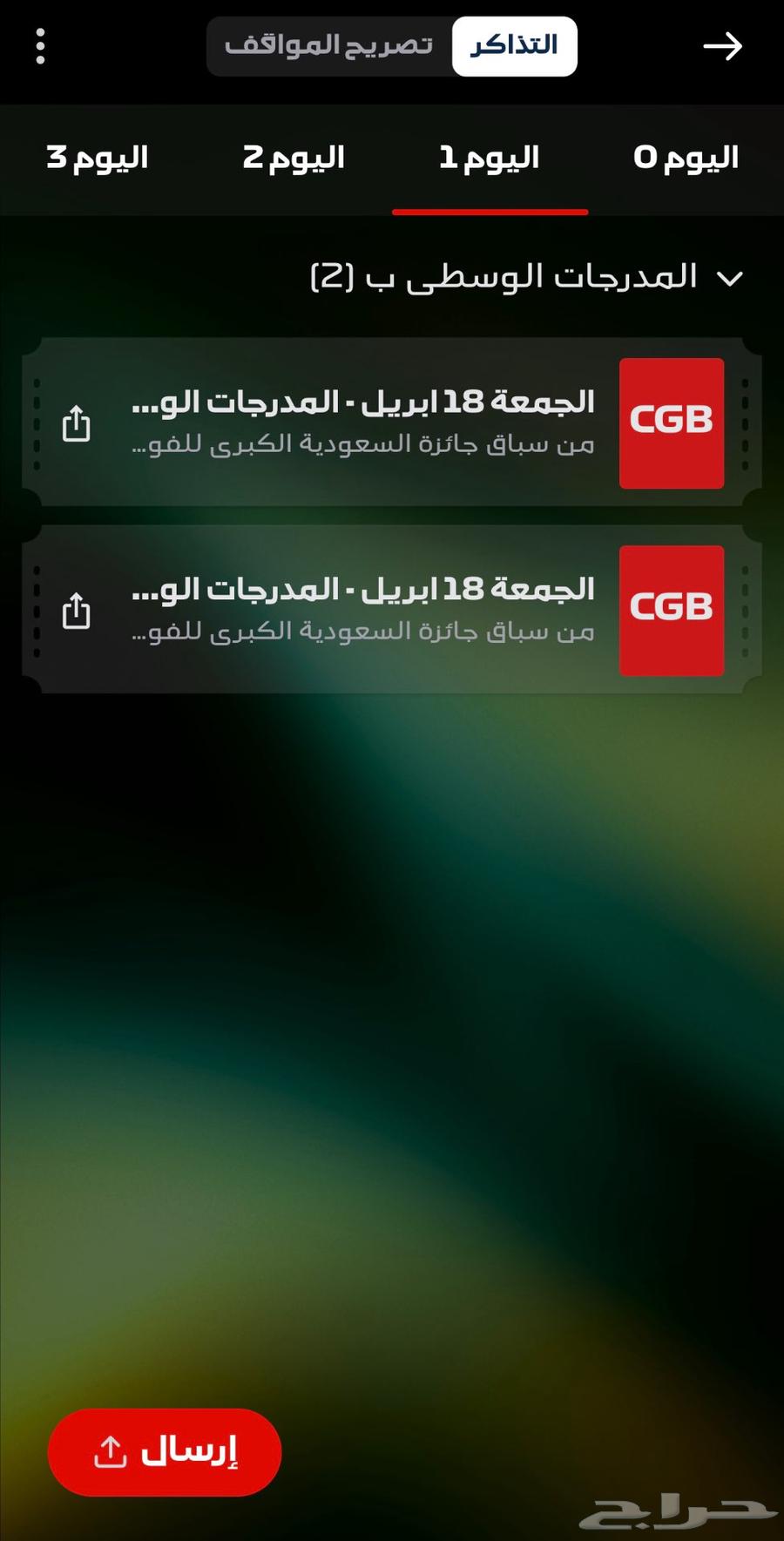The height and width of the screenshot is (1541, 784).
Task: Switch to the اليوم 2 tab
Action: [294, 159]
